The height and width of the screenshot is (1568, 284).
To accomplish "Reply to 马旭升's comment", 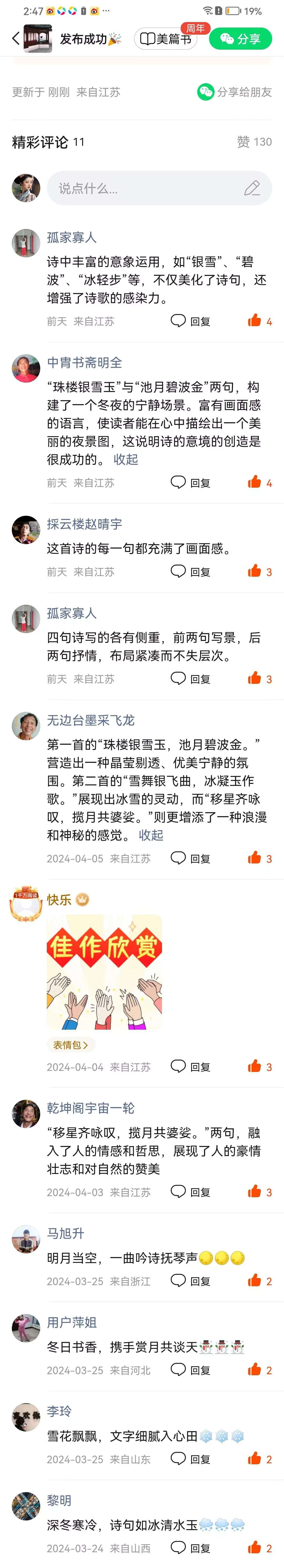I will (191, 1281).
